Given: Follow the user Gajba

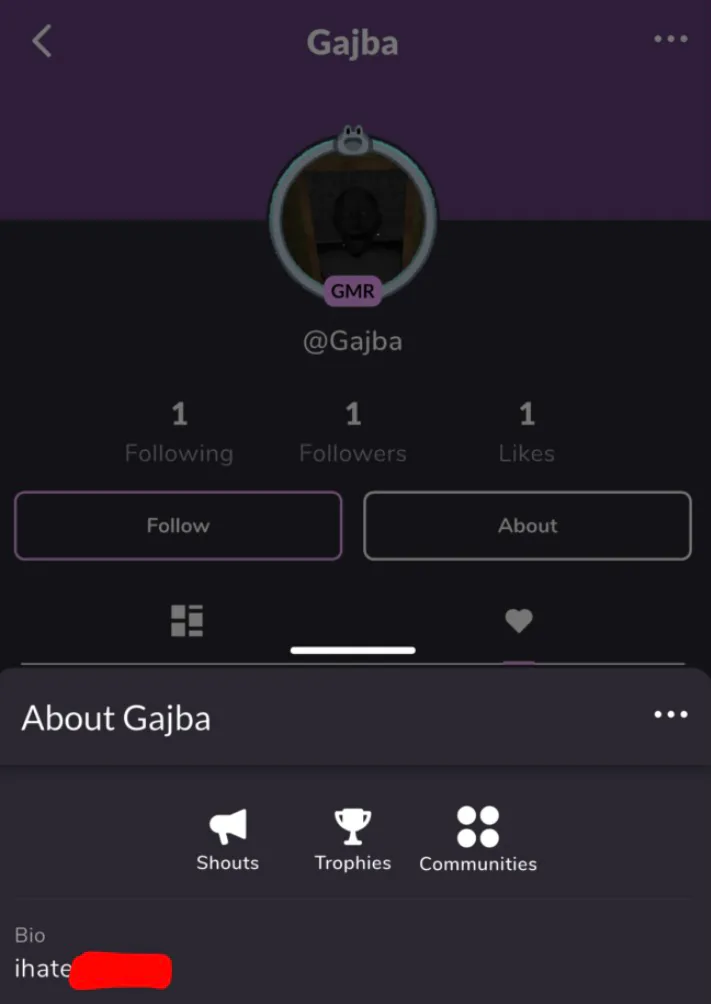Looking at the screenshot, I should pyautogui.click(x=178, y=525).
